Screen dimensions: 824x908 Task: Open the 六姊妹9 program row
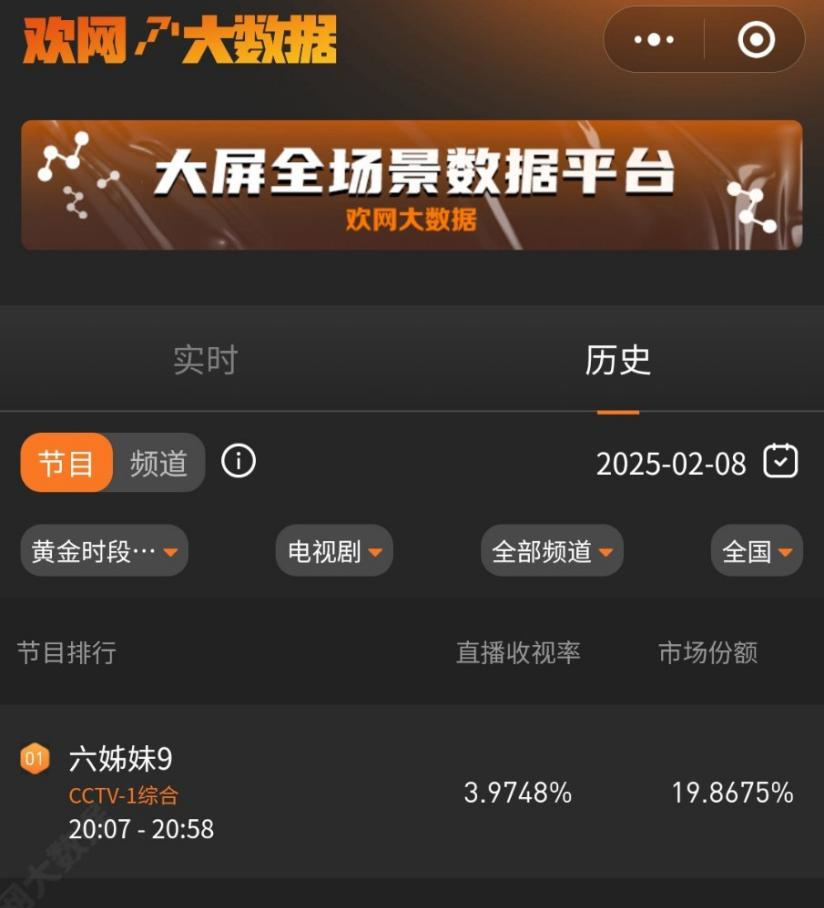point(411,793)
